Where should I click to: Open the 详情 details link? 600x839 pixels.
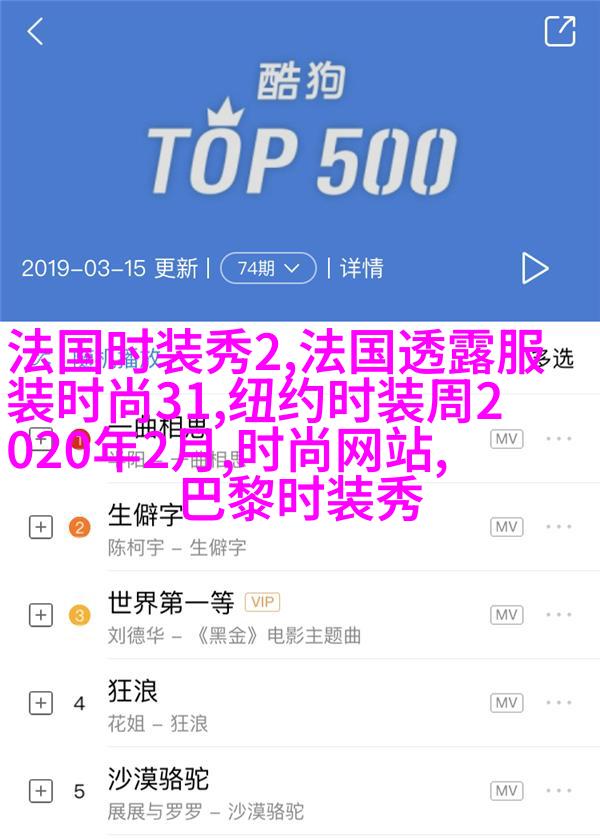[x=361, y=268]
